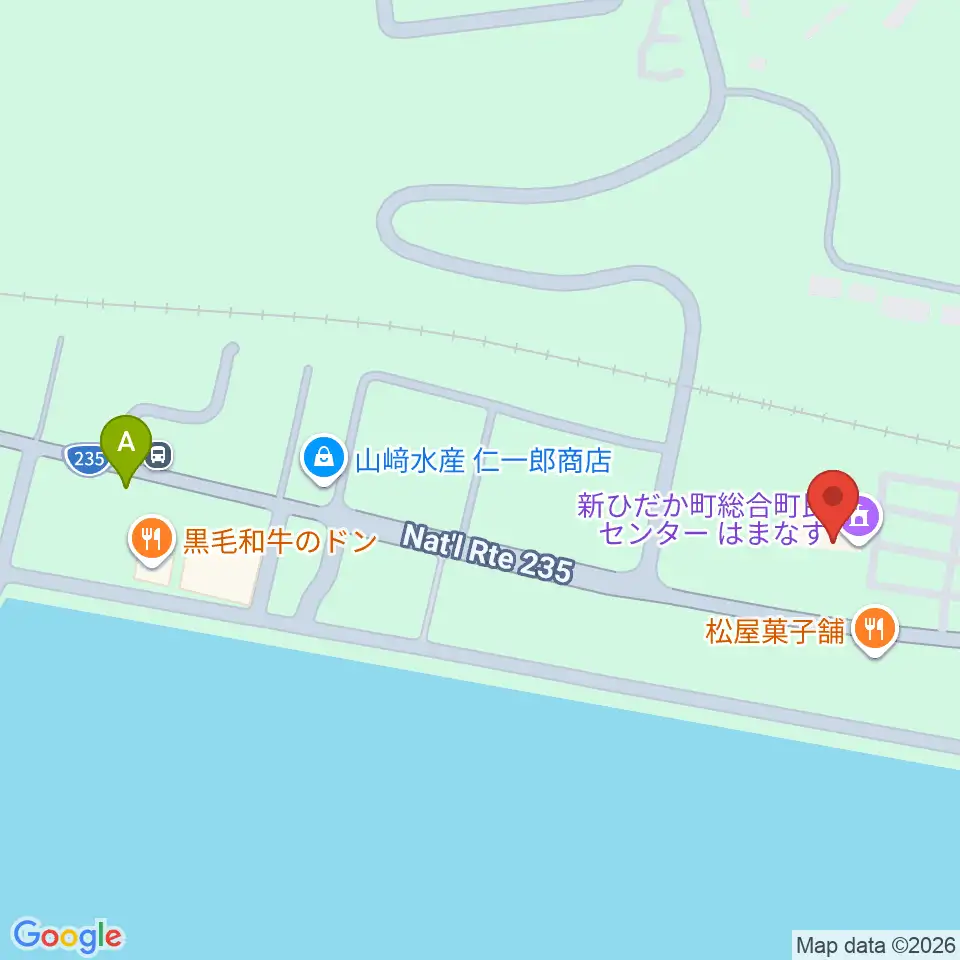
Task: Select the 松屋菓子舗 restaurant pin
Action: [875, 629]
